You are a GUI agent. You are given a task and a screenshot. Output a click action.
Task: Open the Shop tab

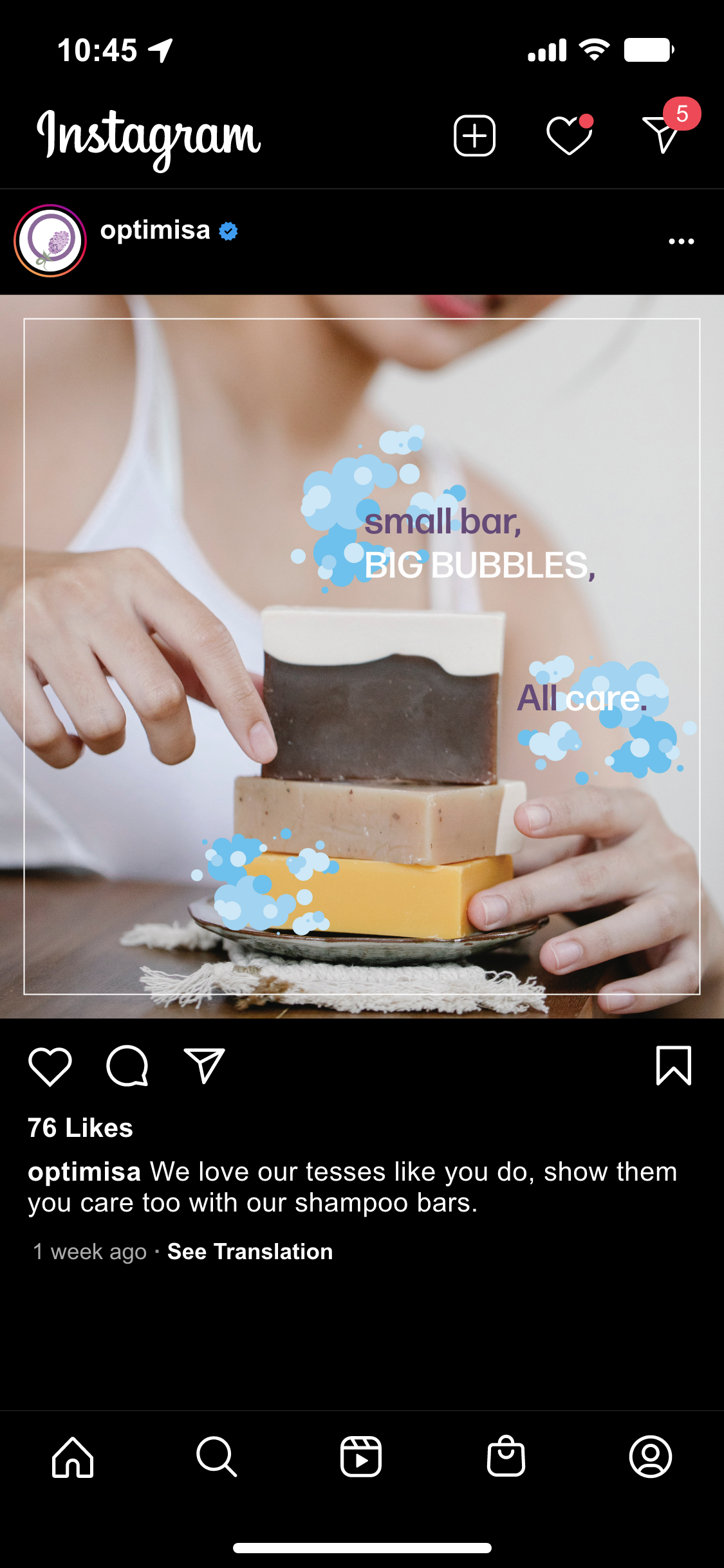506,1456
